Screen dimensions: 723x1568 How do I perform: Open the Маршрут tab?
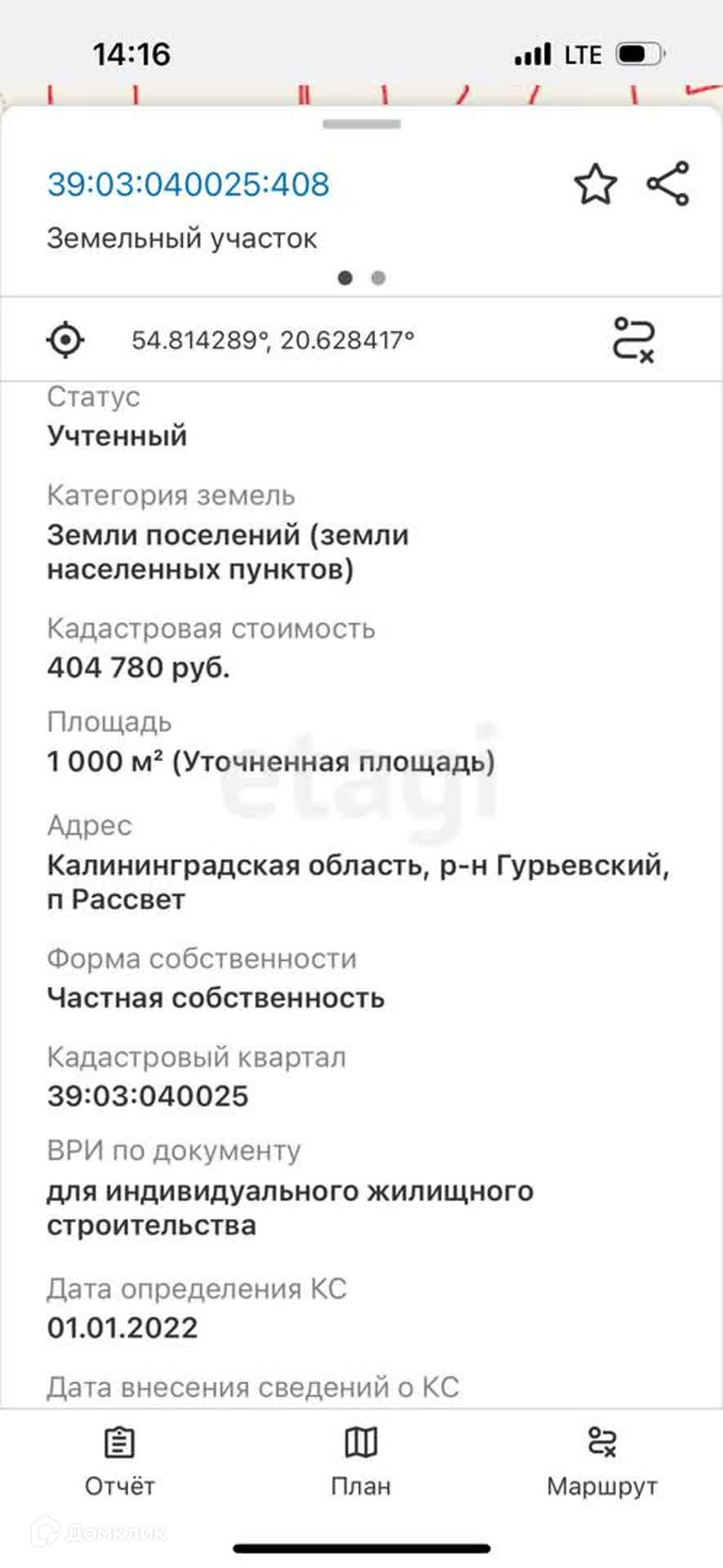602,1463
